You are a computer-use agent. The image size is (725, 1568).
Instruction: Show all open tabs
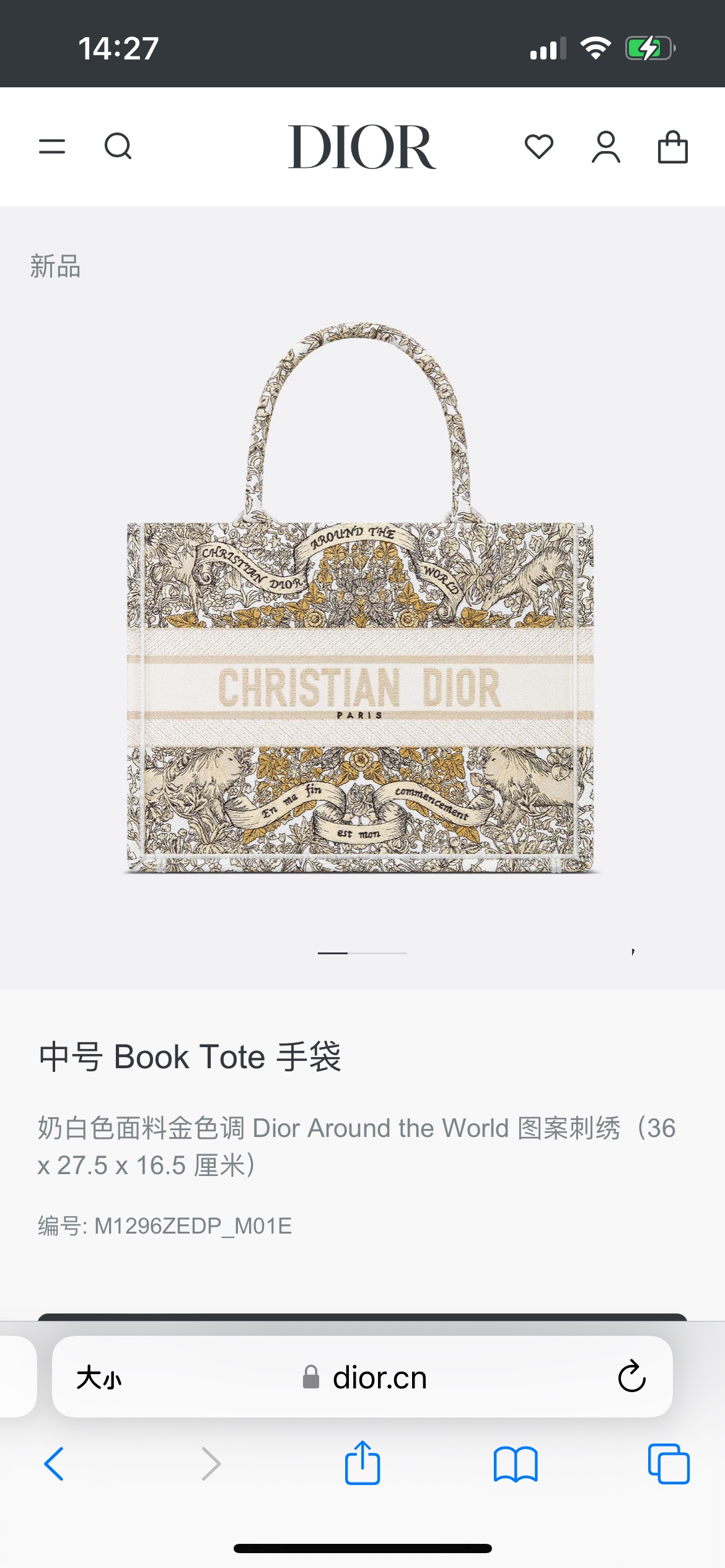[x=669, y=1464]
